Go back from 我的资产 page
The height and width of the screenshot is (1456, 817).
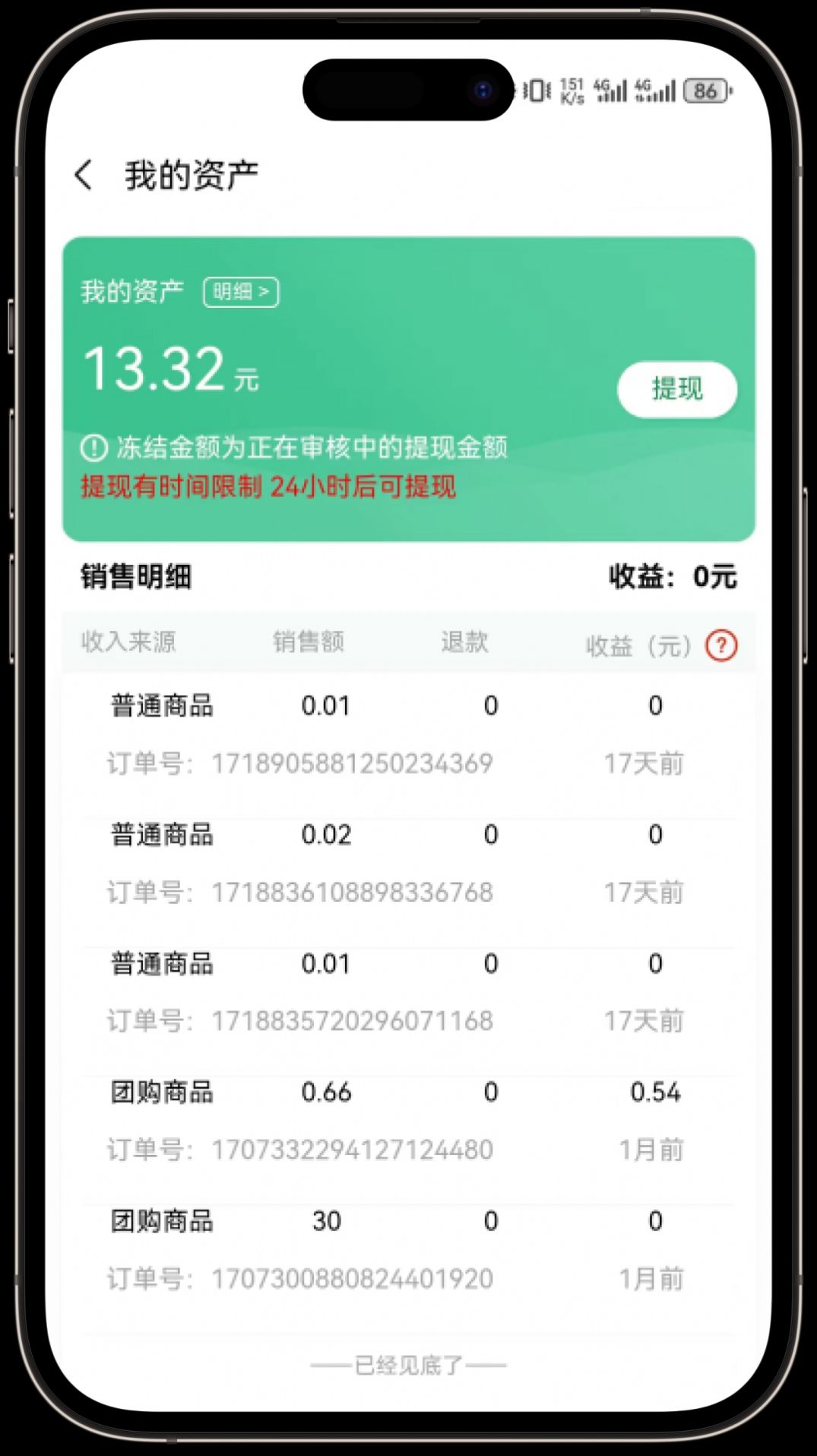(84, 175)
